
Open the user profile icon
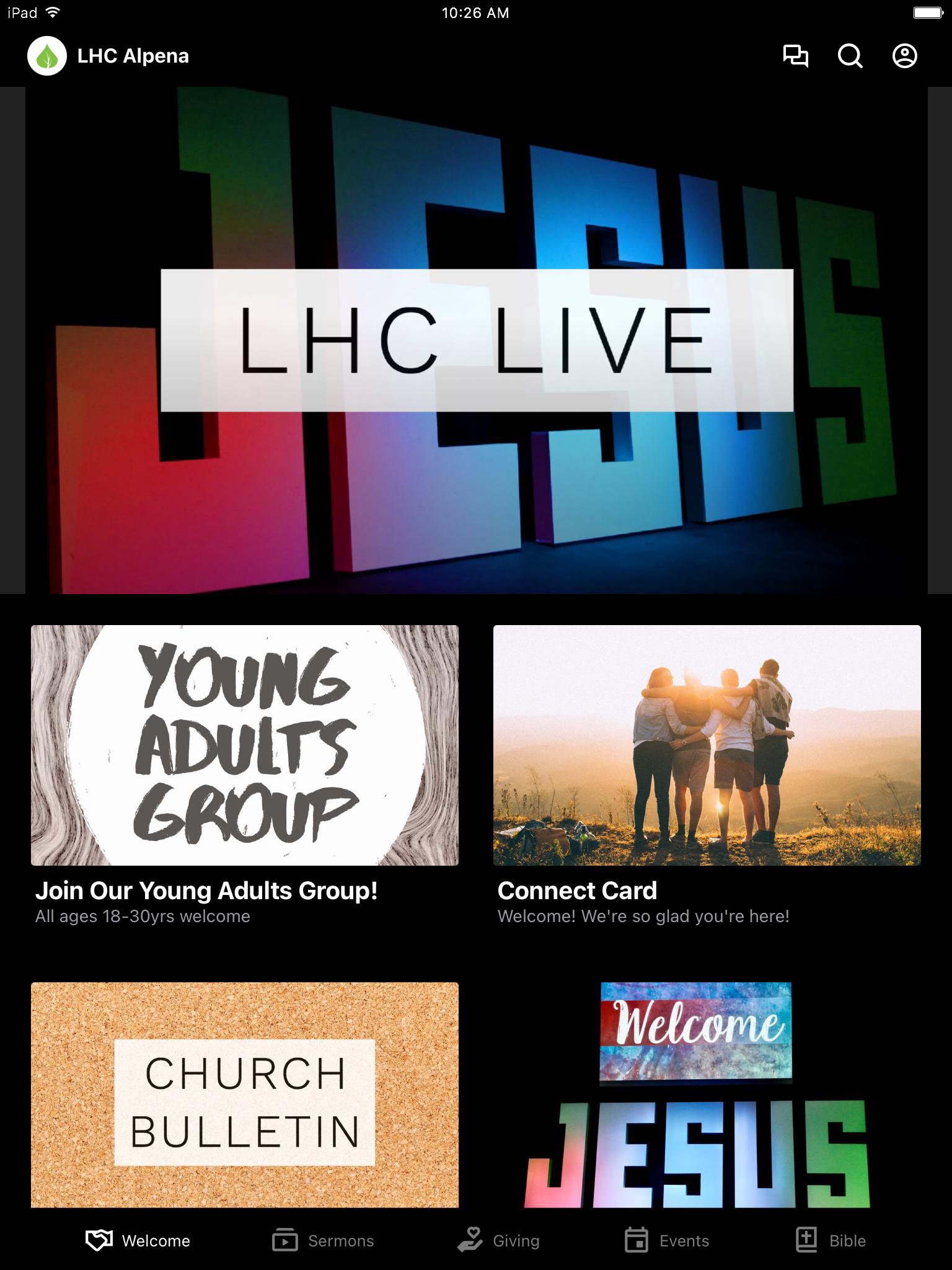coord(904,56)
